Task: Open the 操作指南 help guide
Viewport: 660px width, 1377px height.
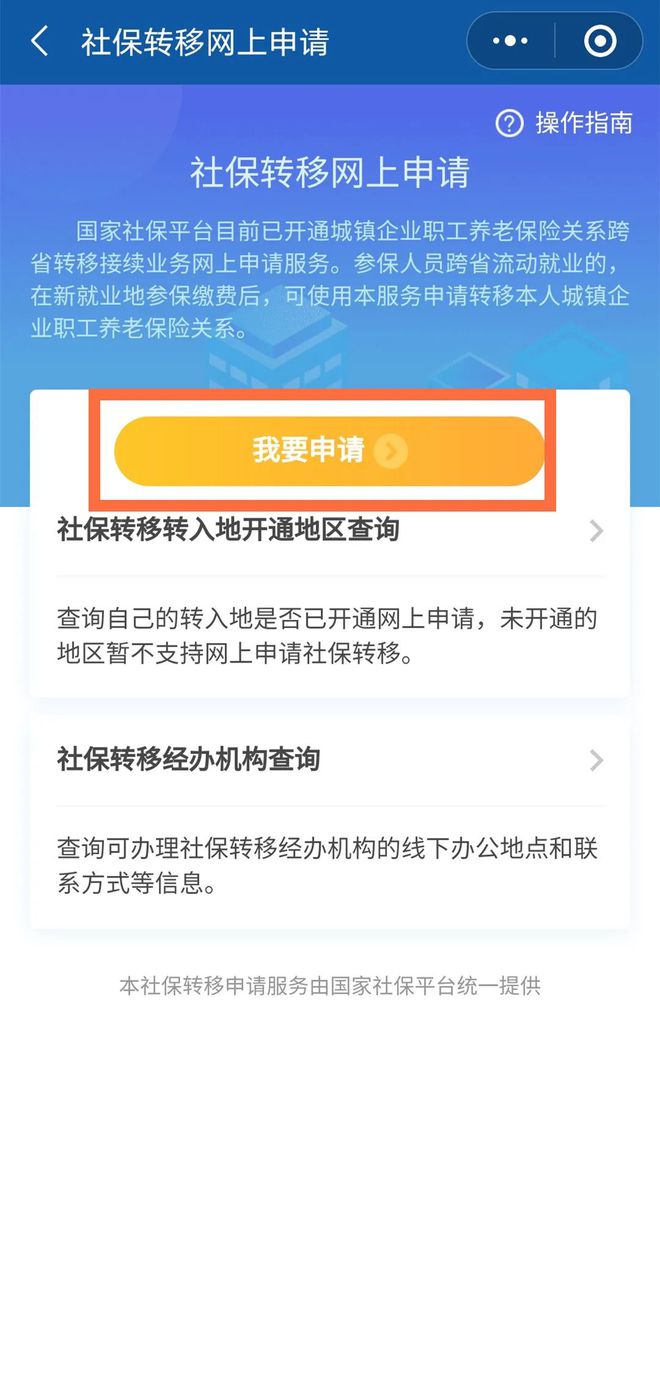Action: pyautogui.click(x=565, y=123)
